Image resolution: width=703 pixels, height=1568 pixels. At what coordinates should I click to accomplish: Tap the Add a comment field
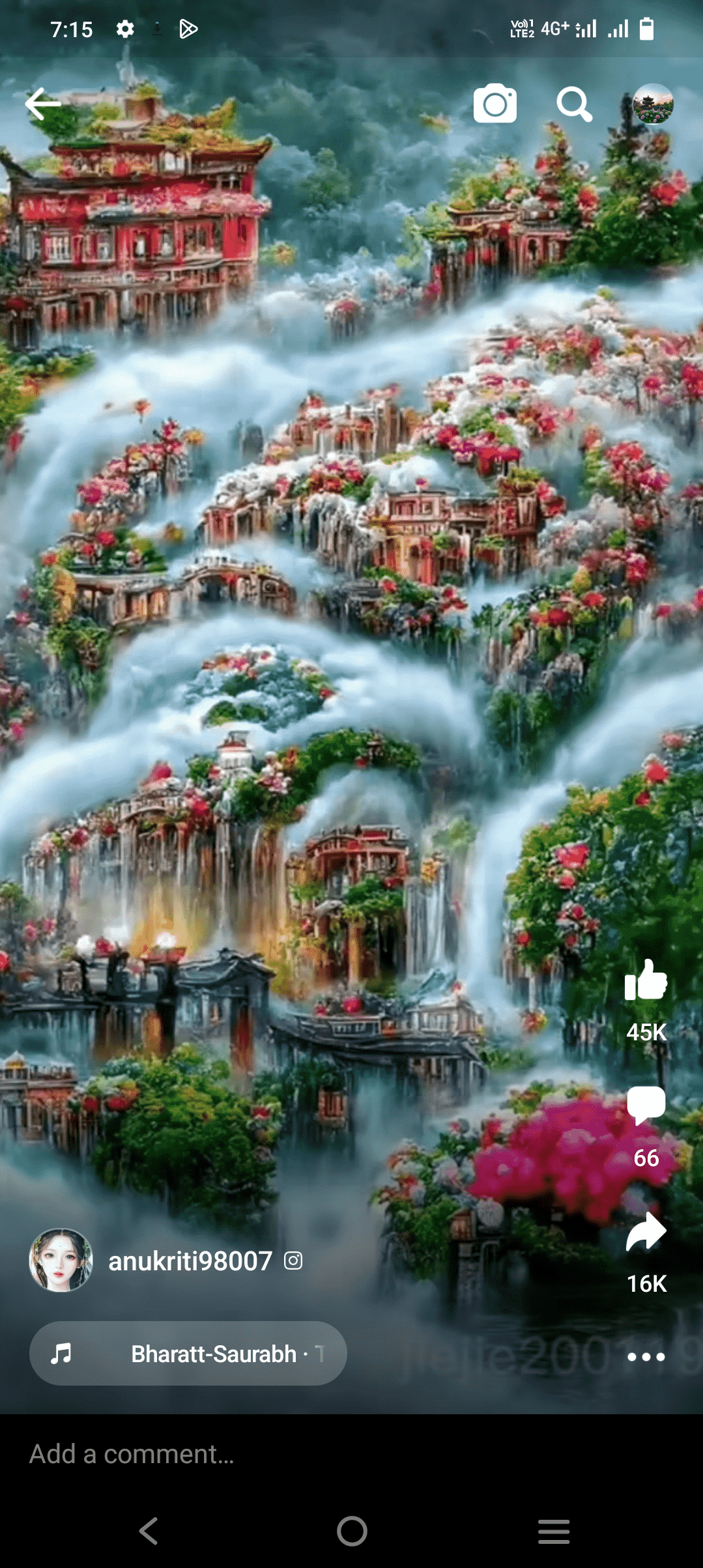coord(261,1454)
